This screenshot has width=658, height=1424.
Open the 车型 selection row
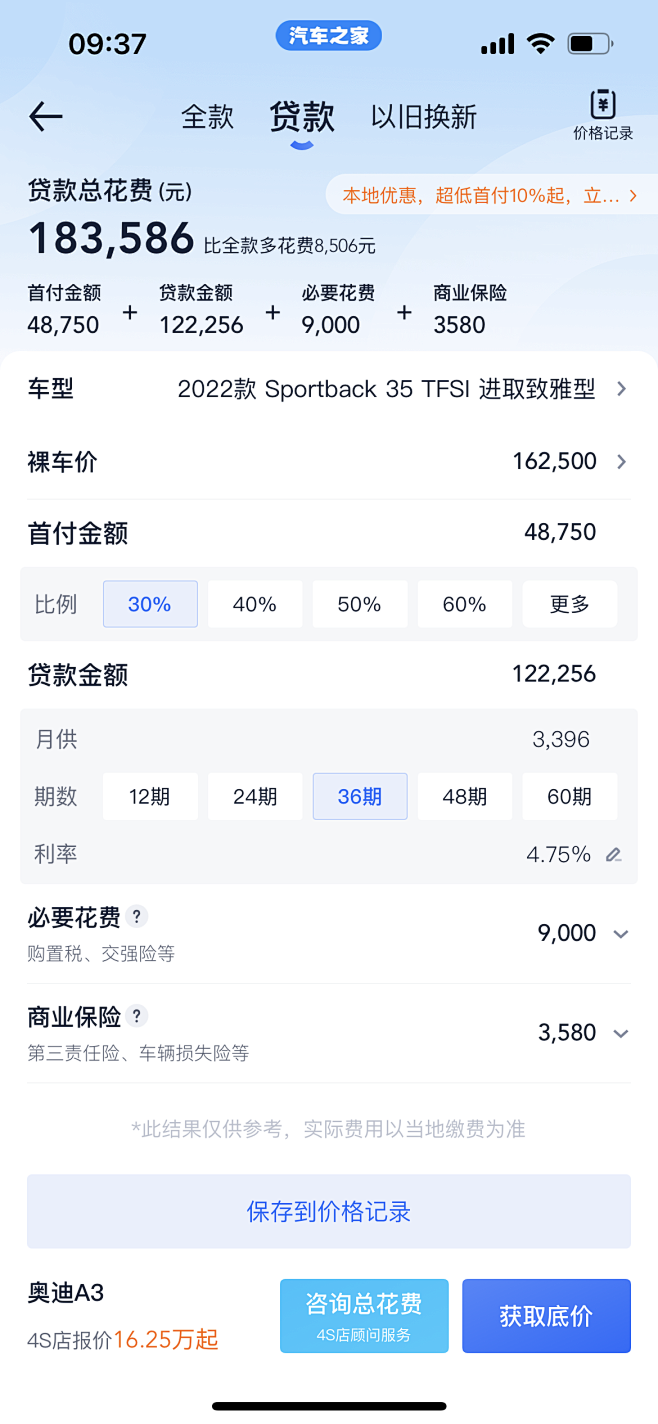pos(329,389)
